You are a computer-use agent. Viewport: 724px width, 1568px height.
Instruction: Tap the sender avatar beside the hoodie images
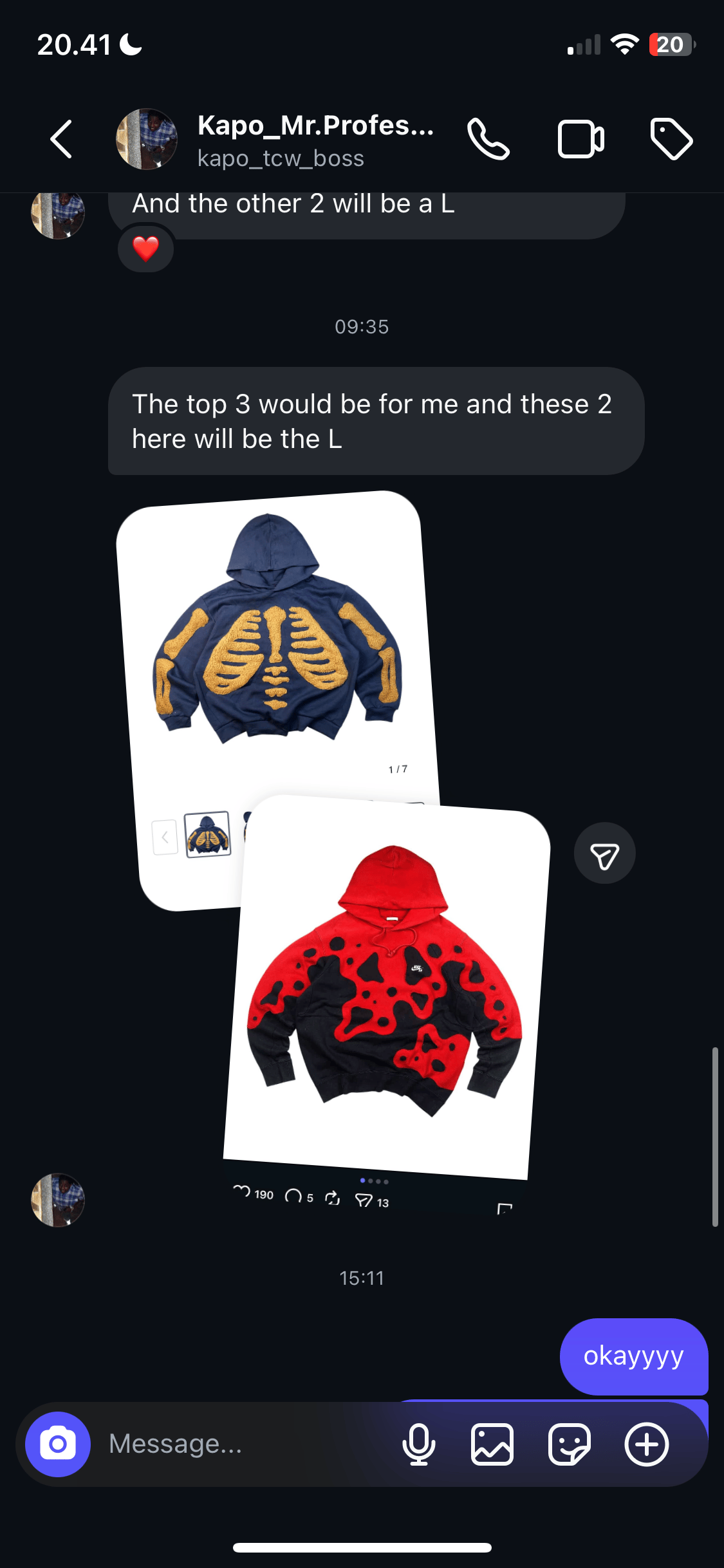(x=58, y=1200)
